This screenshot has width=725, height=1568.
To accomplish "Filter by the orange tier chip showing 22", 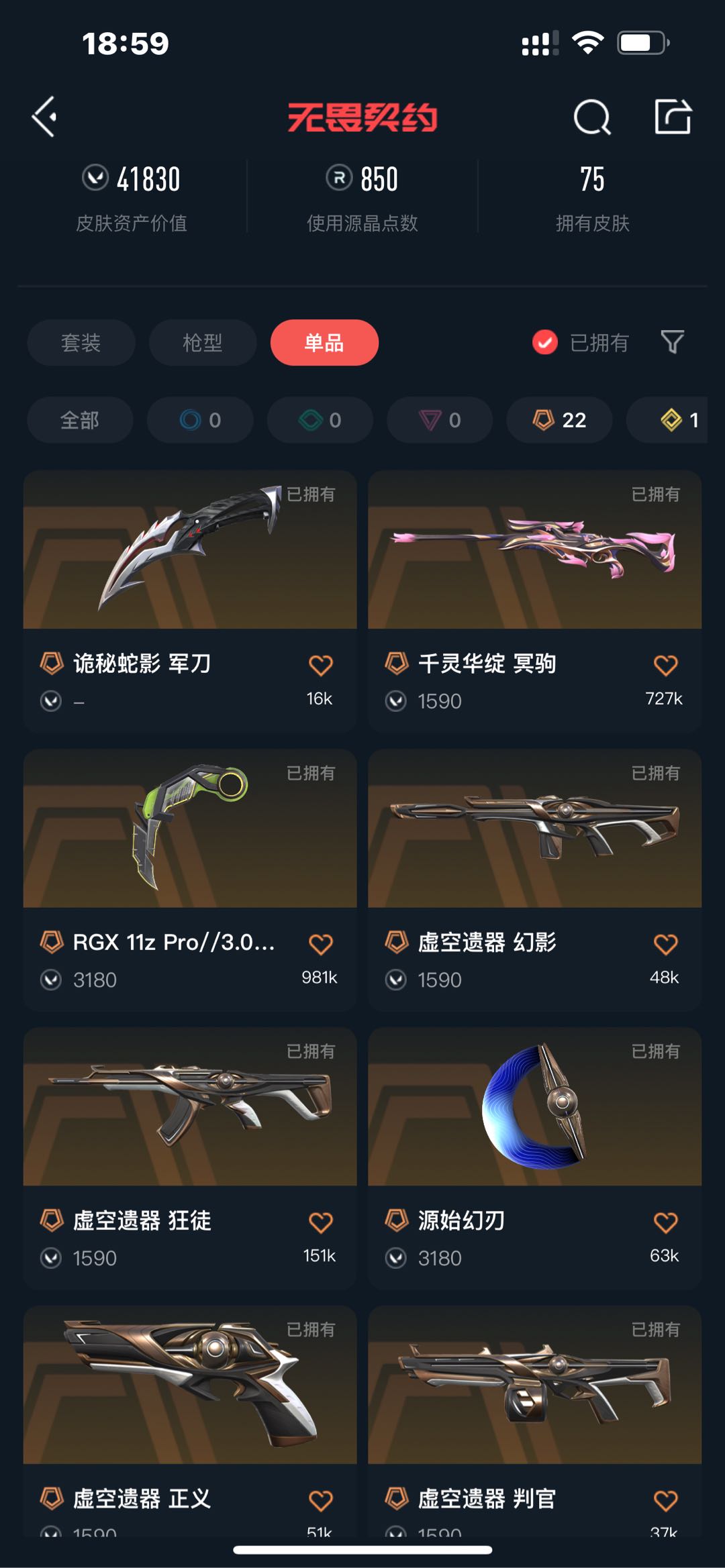I will 559,420.
